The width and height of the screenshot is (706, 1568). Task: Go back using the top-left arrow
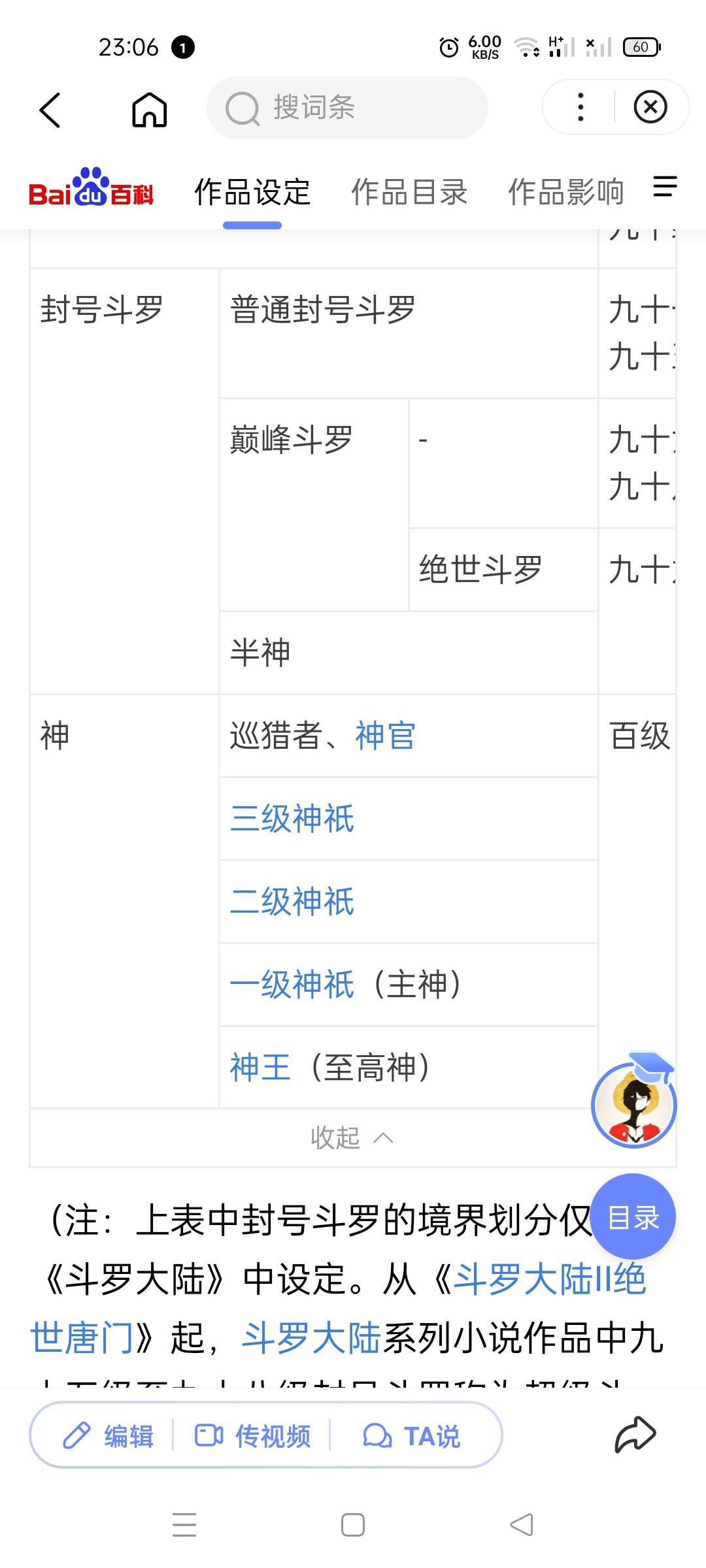(50, 109)
